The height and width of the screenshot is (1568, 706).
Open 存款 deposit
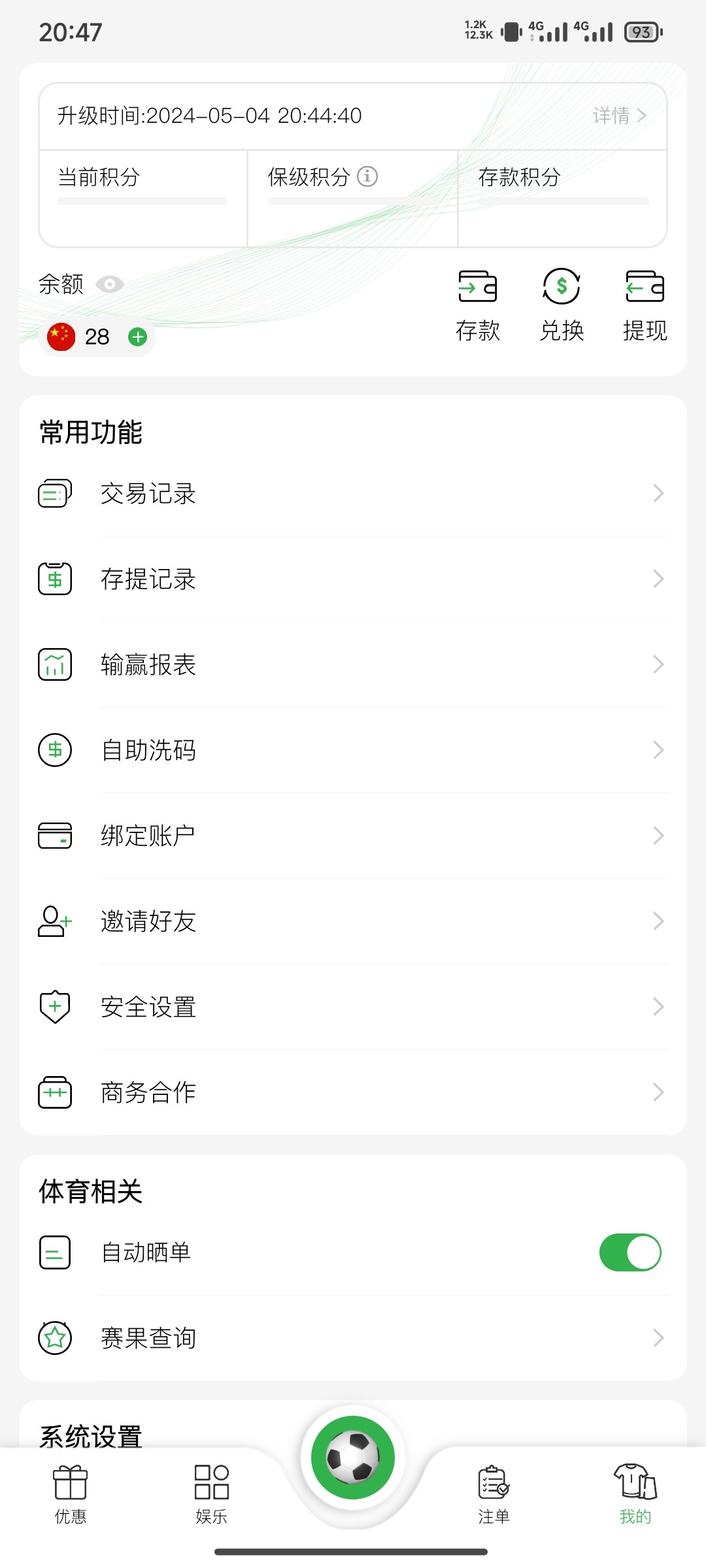tap(477, 305)
